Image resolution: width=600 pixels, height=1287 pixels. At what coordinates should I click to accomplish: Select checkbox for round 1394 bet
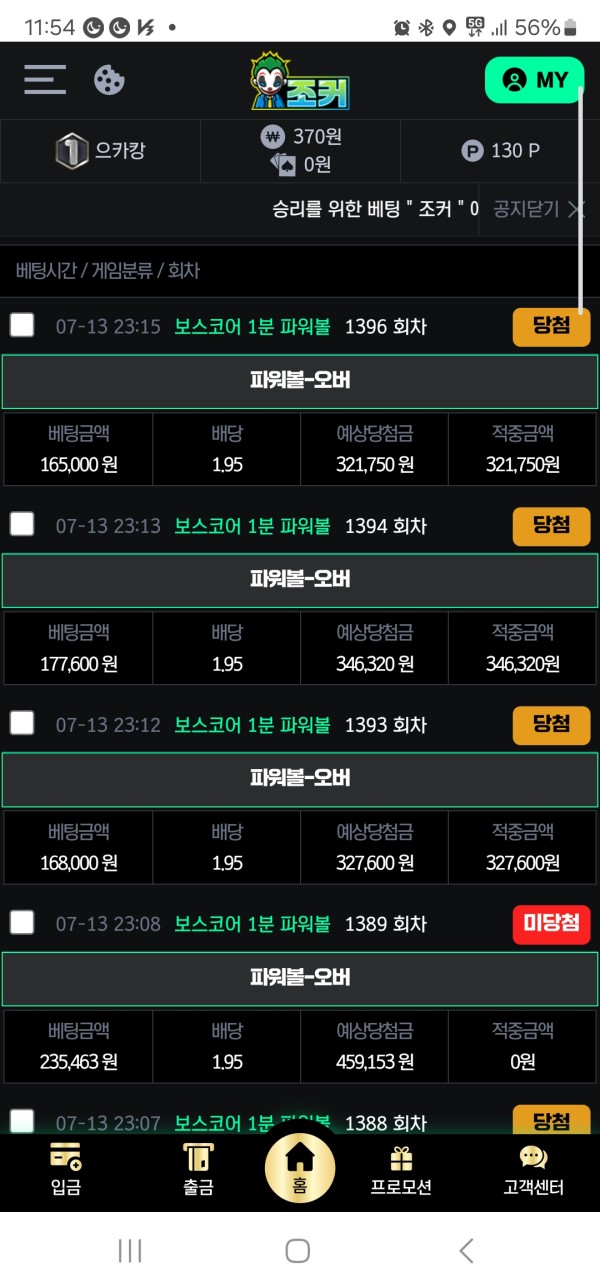[22, 524]
